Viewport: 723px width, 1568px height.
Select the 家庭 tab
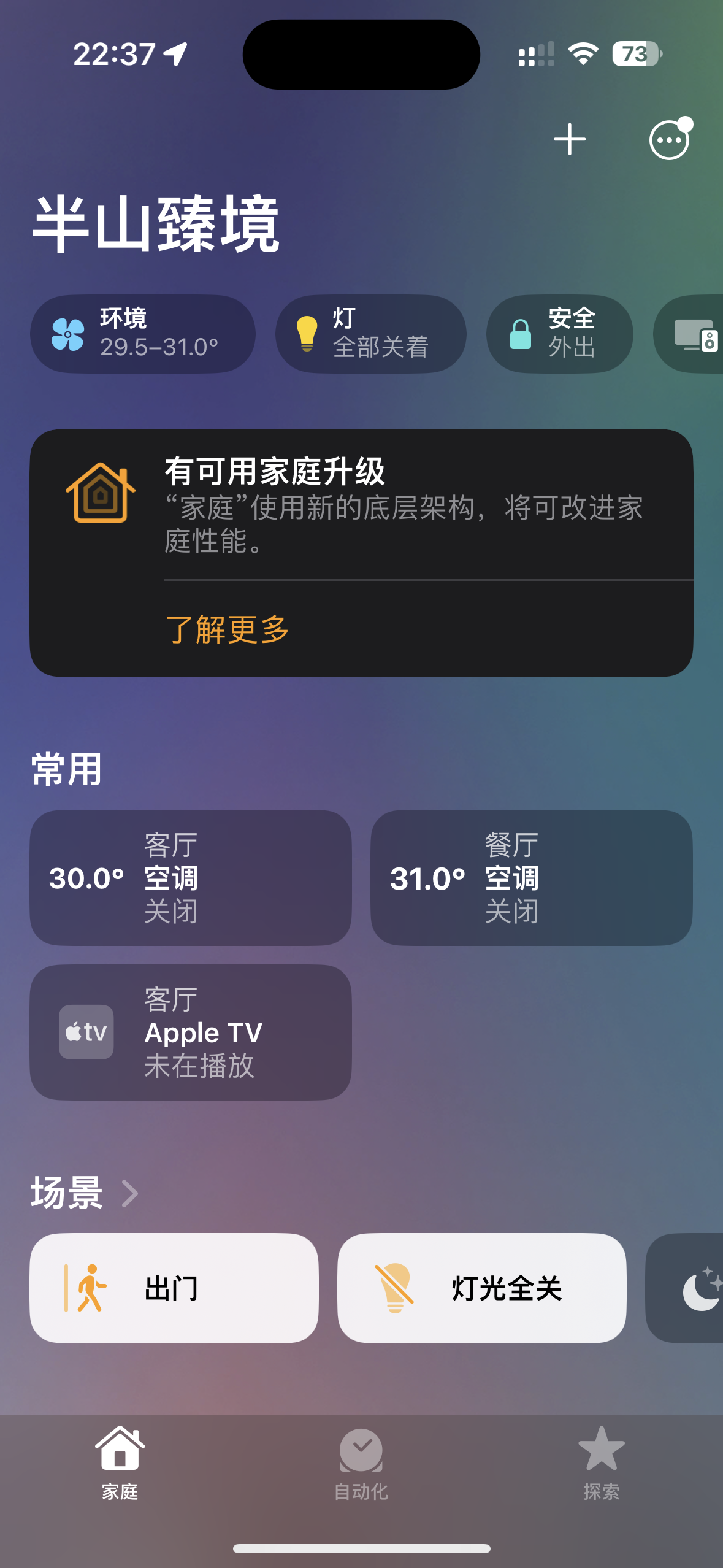[x=120, y=1464]
